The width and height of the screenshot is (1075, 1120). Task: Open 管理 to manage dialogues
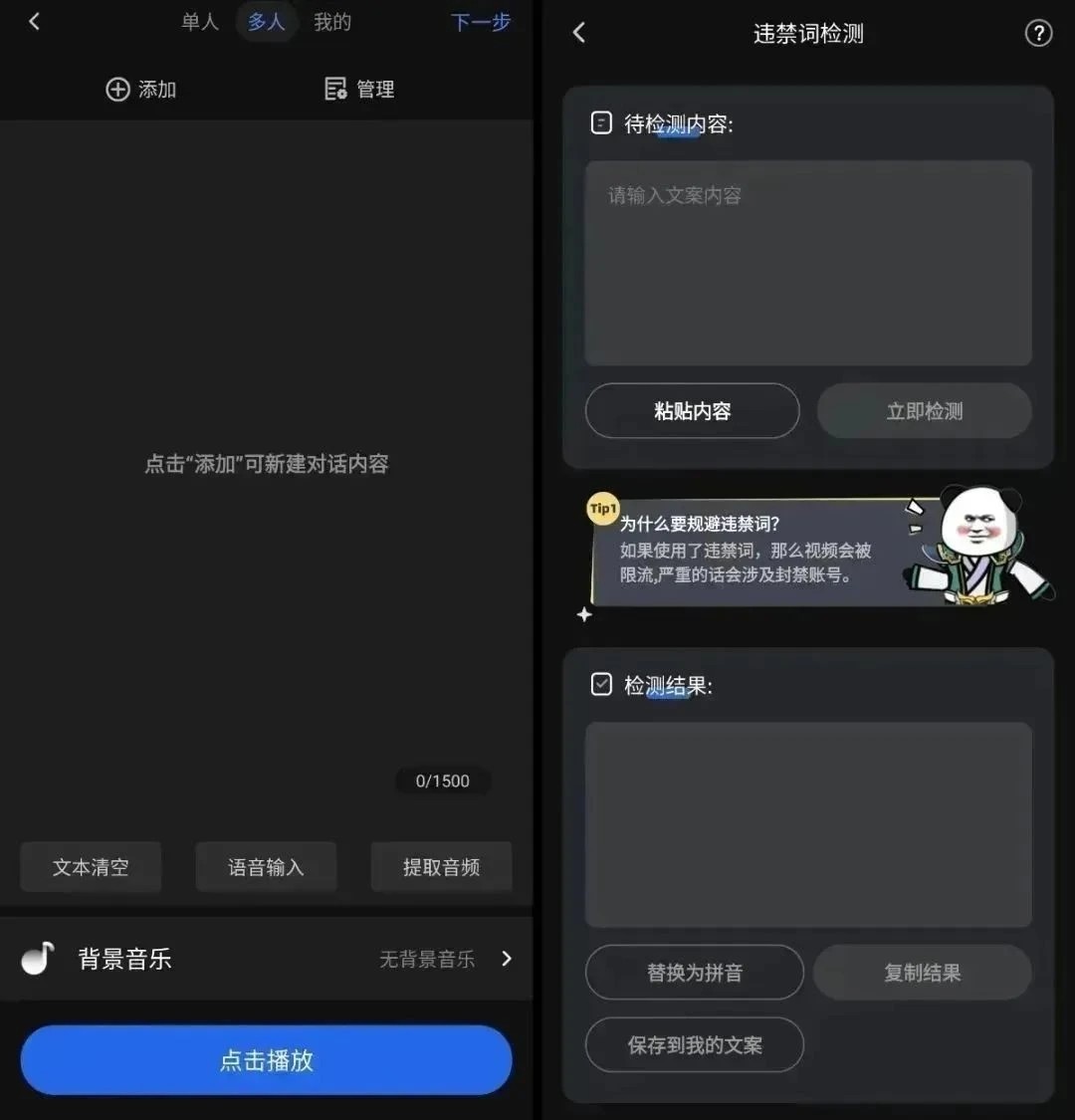coord(360,89)
